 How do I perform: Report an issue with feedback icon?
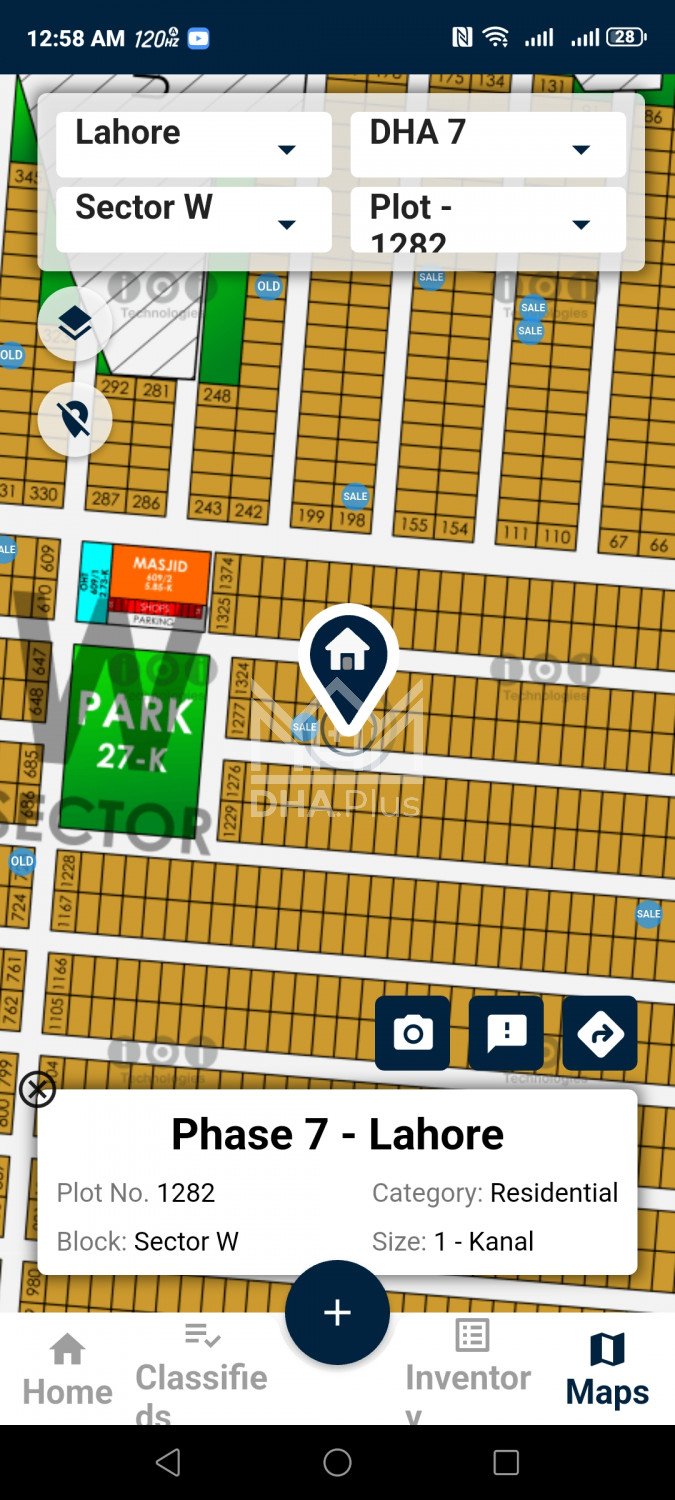pyautogui.click(x=506, y=1033)
